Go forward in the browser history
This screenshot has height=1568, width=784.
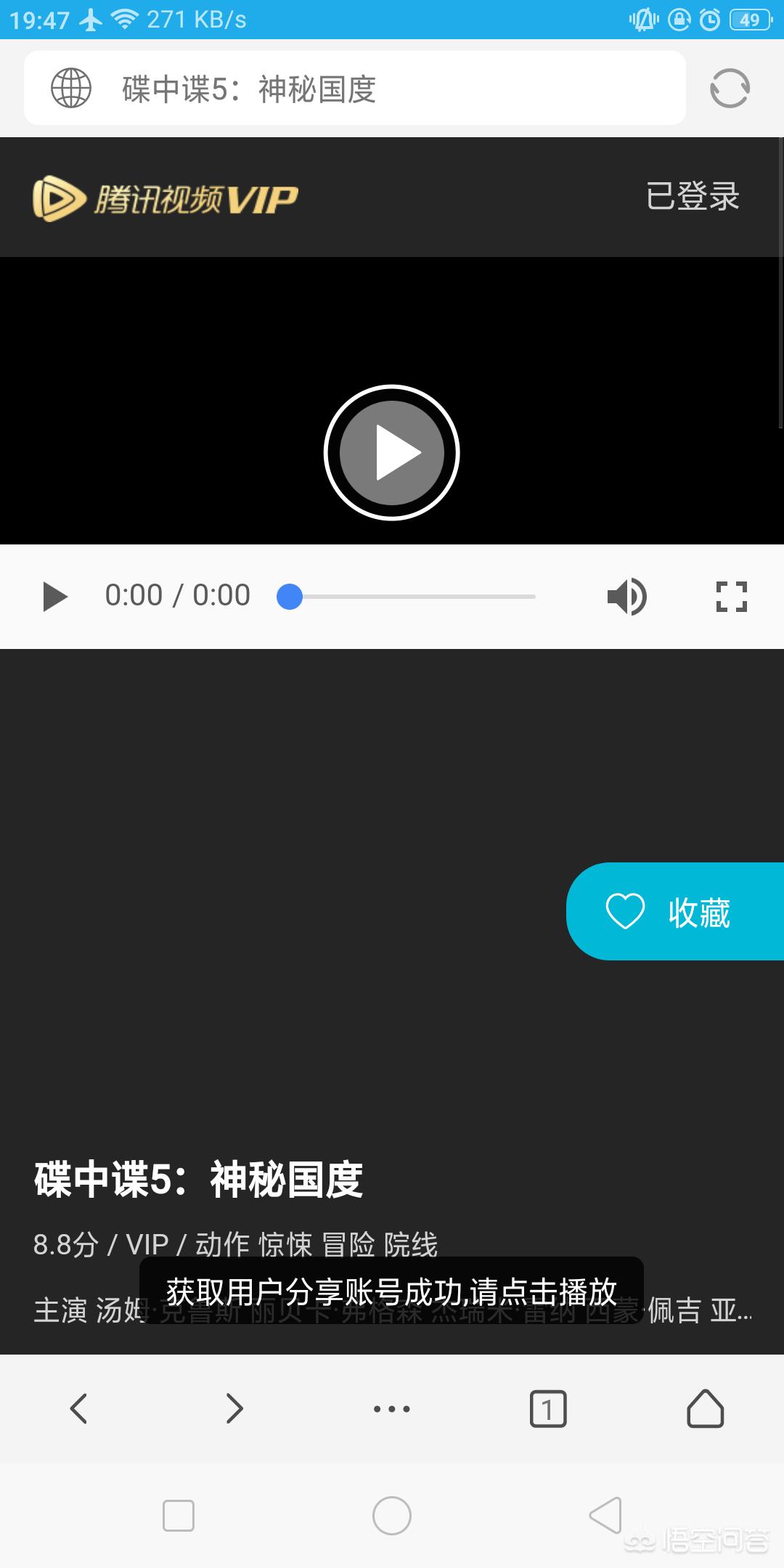234,1408
